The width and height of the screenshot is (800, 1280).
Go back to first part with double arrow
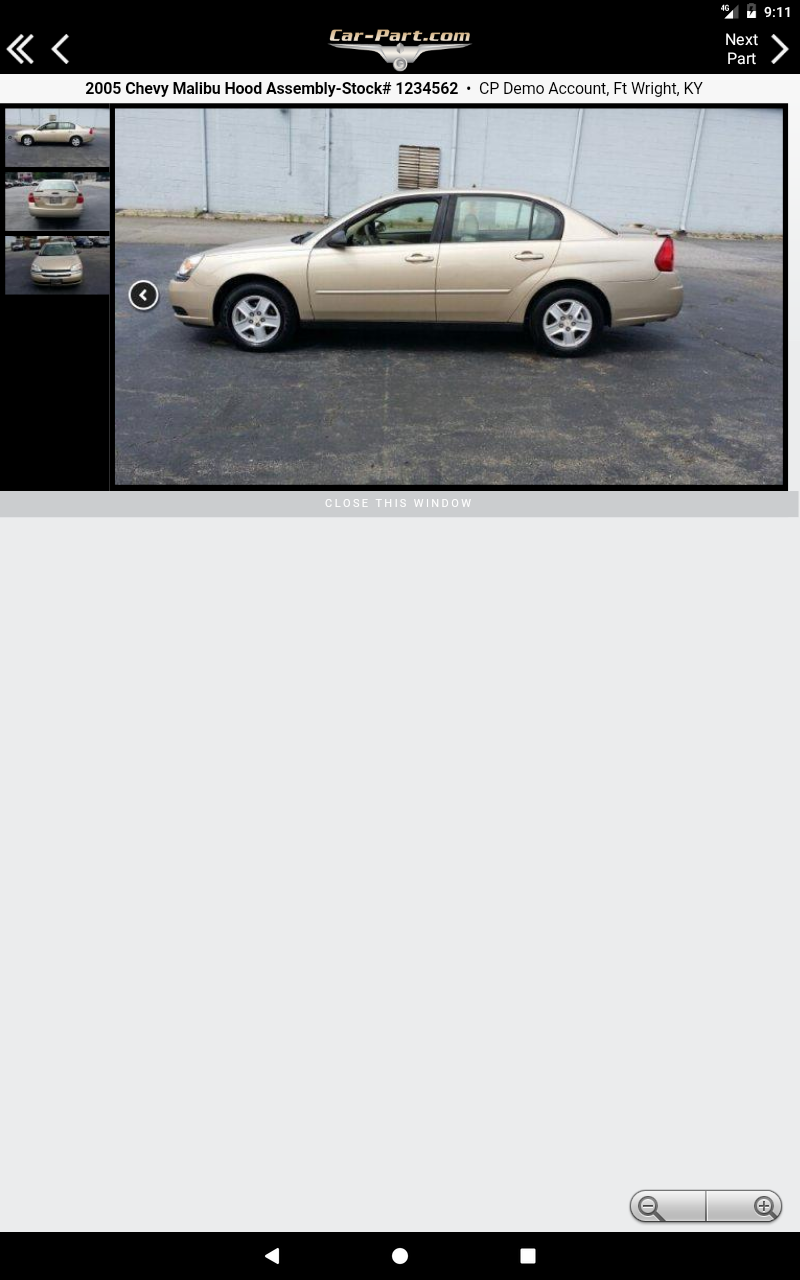[x=20, y=48]
